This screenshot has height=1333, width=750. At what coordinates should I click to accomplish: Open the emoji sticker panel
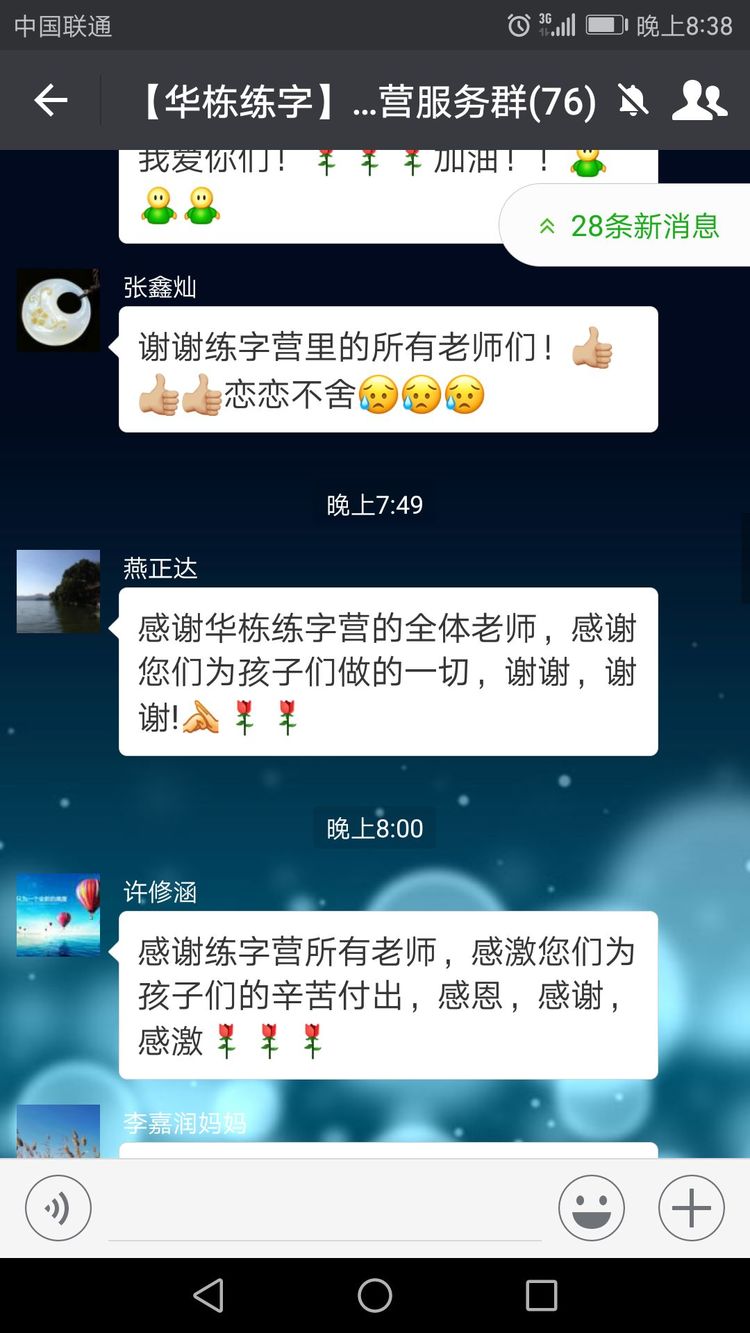click(x=592, y=1208)
